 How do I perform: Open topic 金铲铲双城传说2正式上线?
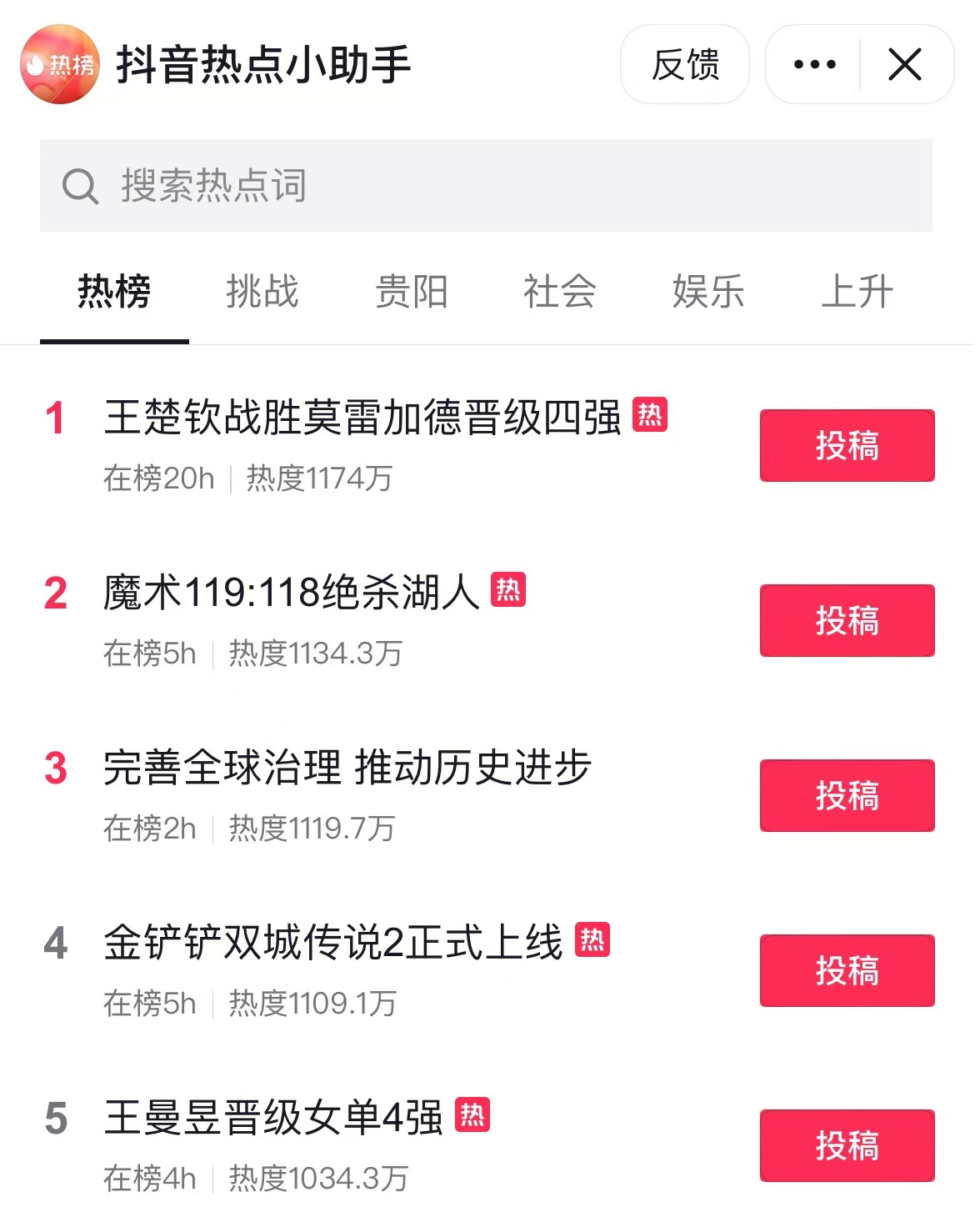tap(332, 943)
